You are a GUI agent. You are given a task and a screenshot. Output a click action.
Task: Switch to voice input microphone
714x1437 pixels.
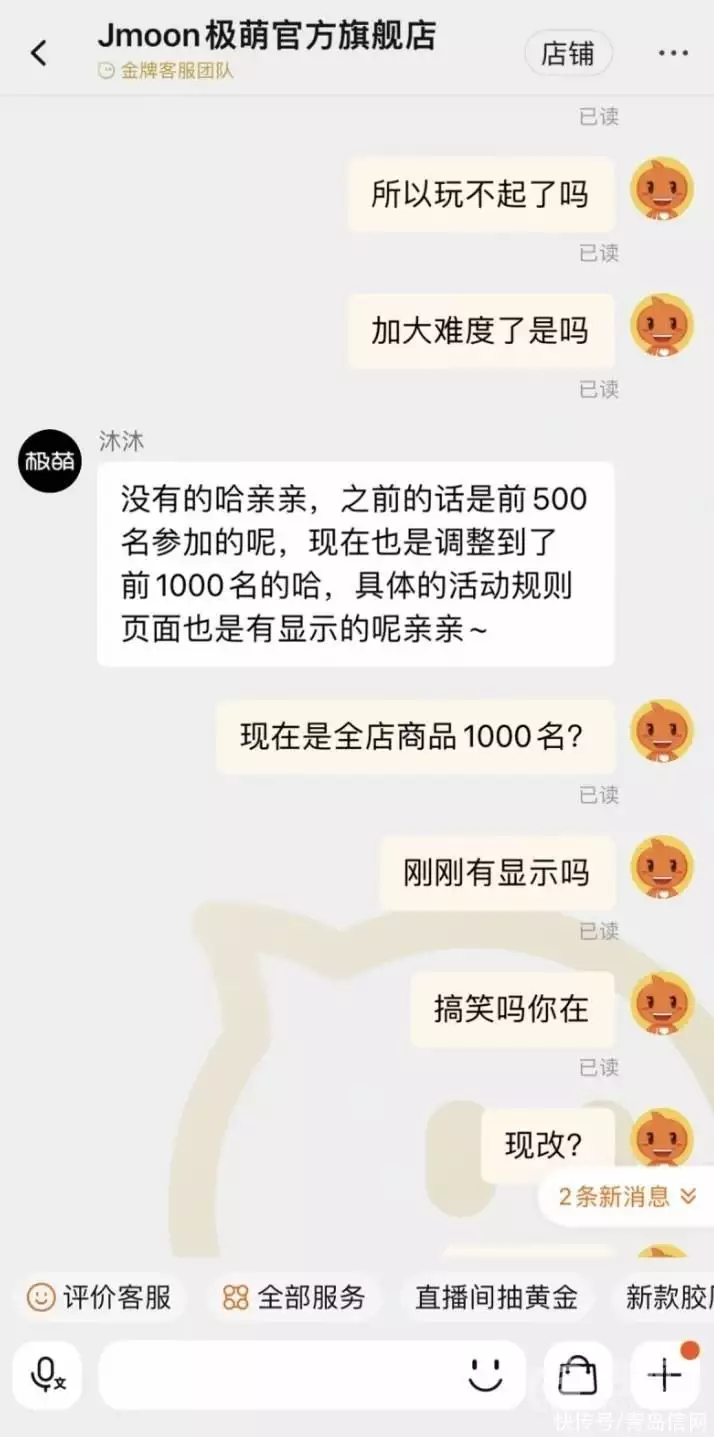coord(47,1376)
